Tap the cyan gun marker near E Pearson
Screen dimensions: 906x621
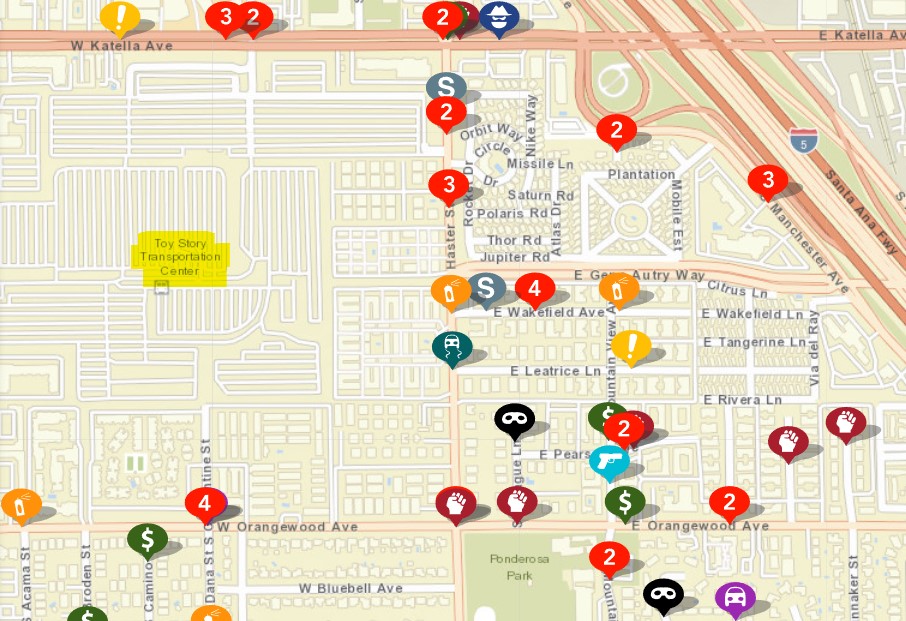tap(608, 460)
